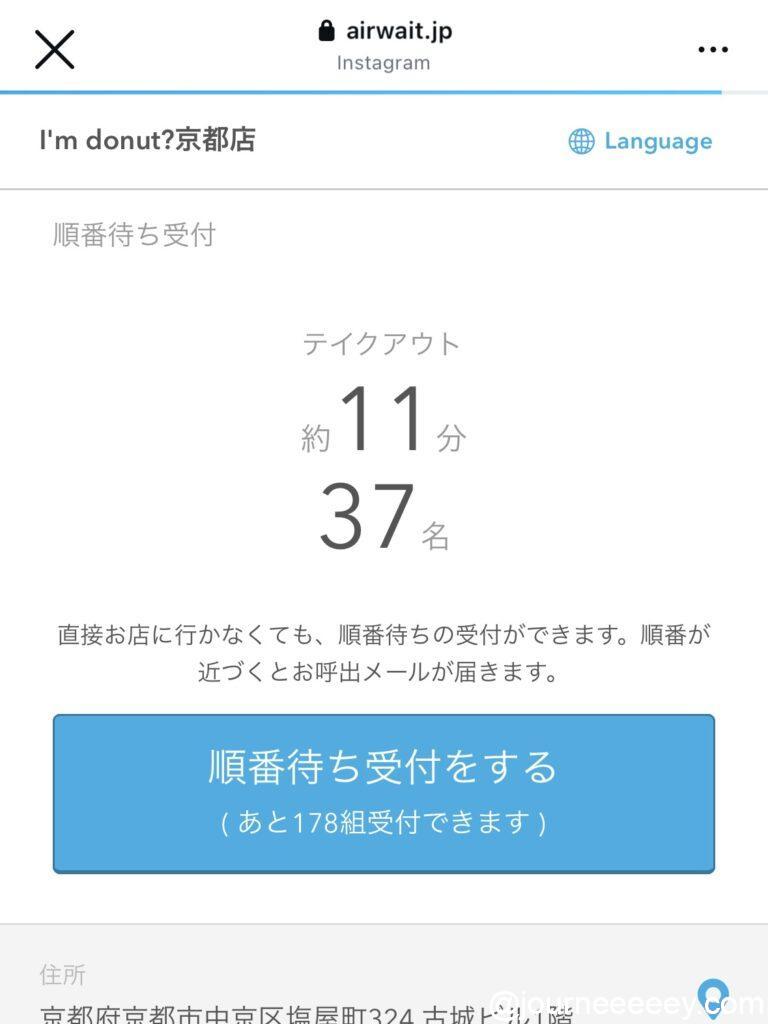Open the Language selector

[x=640, y=141]
